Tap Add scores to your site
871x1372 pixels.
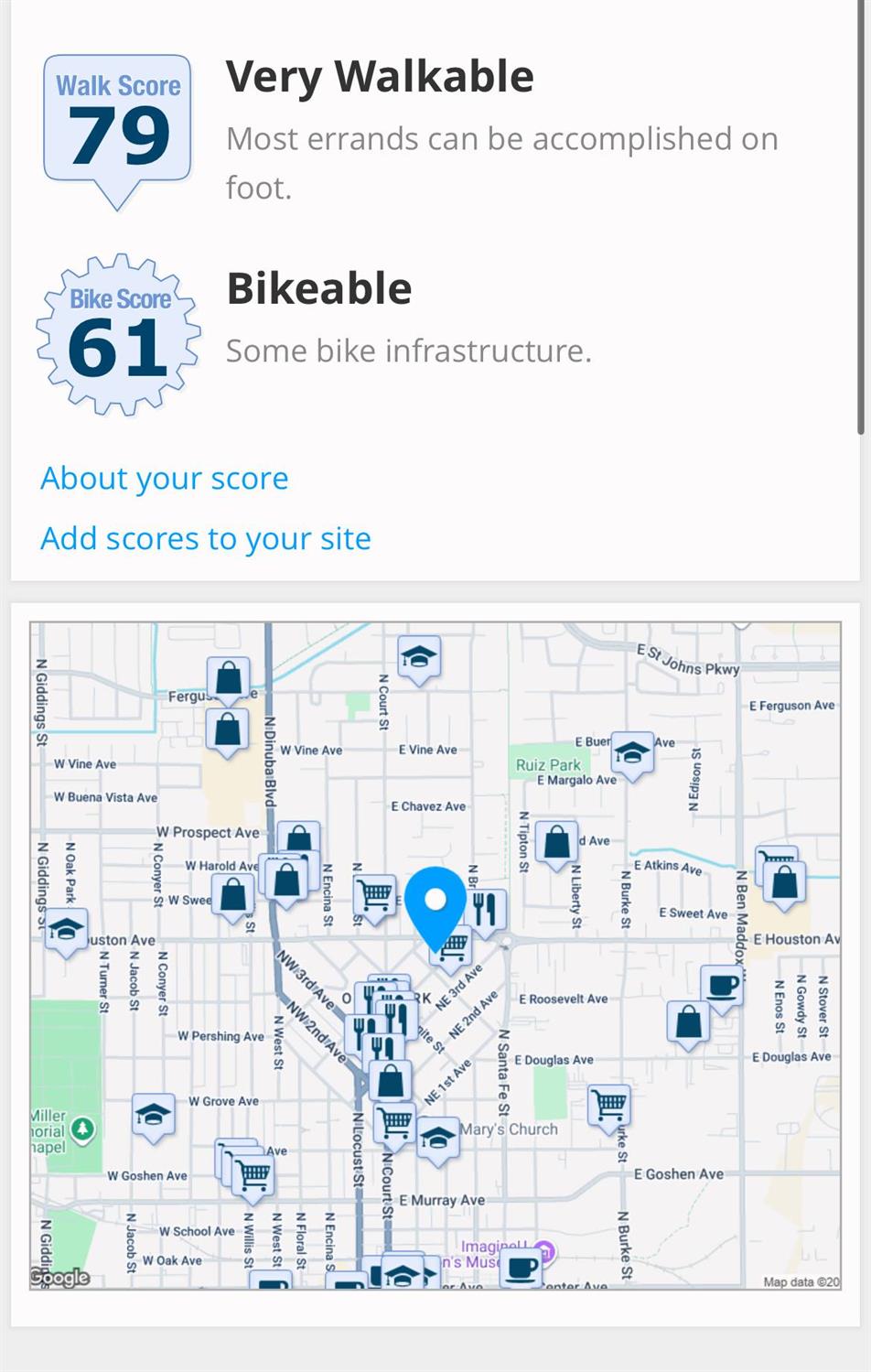click(206, 539)
